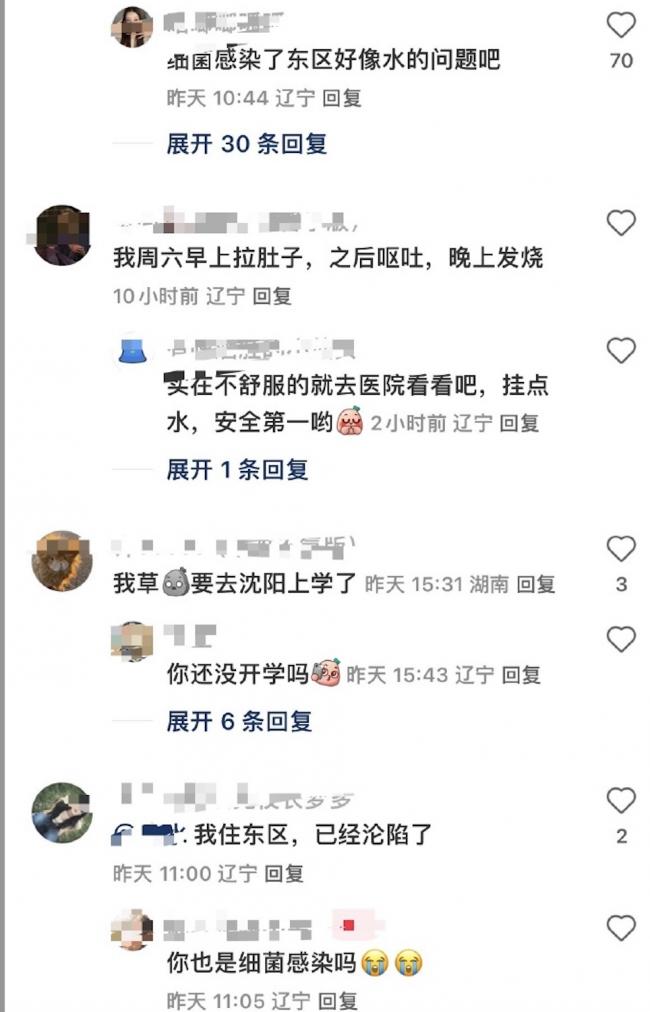This screenshot has width=650, height=1012.
Task: Open avatar of 我周六早上拉肚子 commenter
Action: point(62,236)
